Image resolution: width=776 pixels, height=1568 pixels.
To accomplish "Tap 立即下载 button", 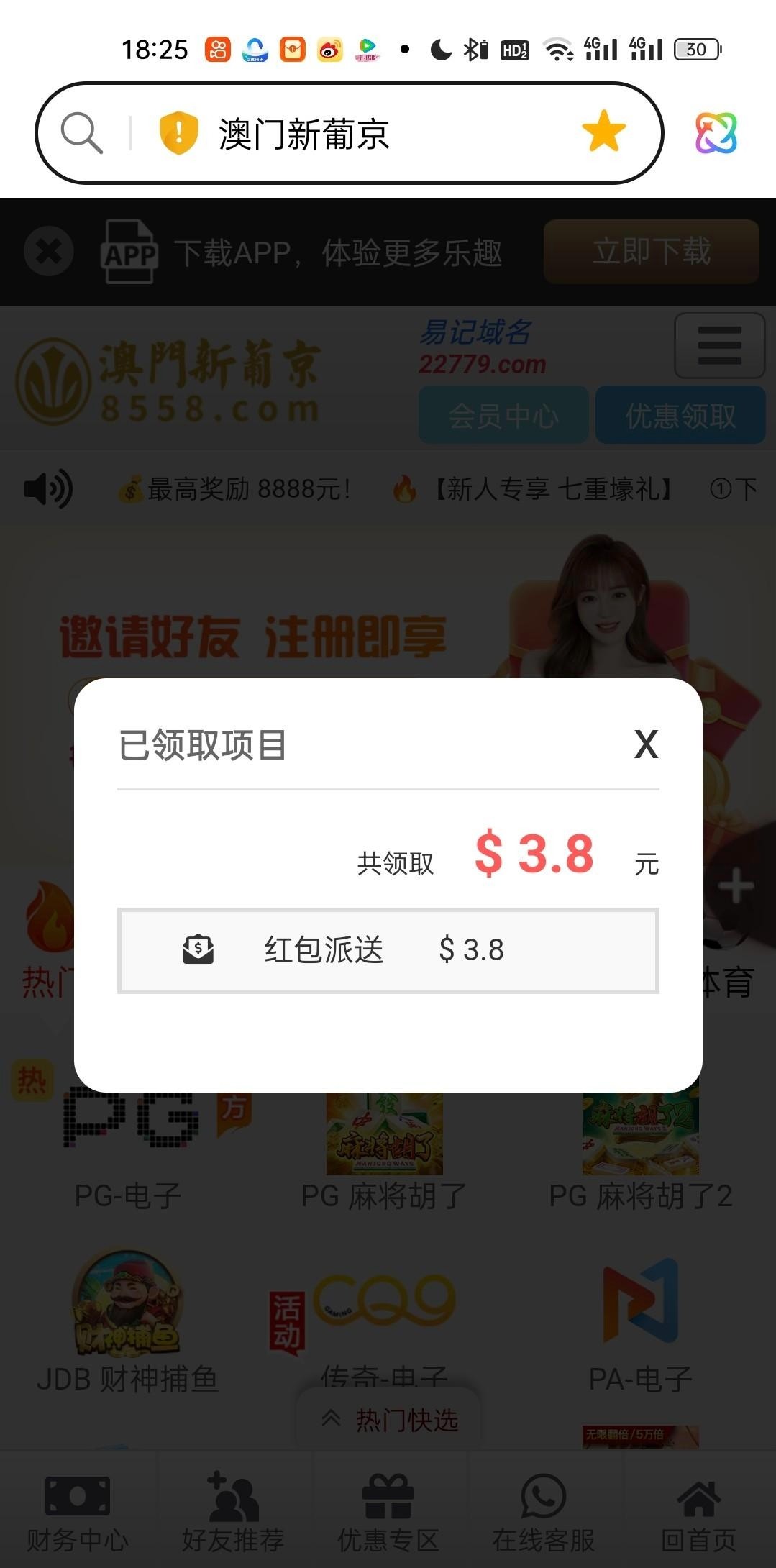I will click(x=651, y=252).
